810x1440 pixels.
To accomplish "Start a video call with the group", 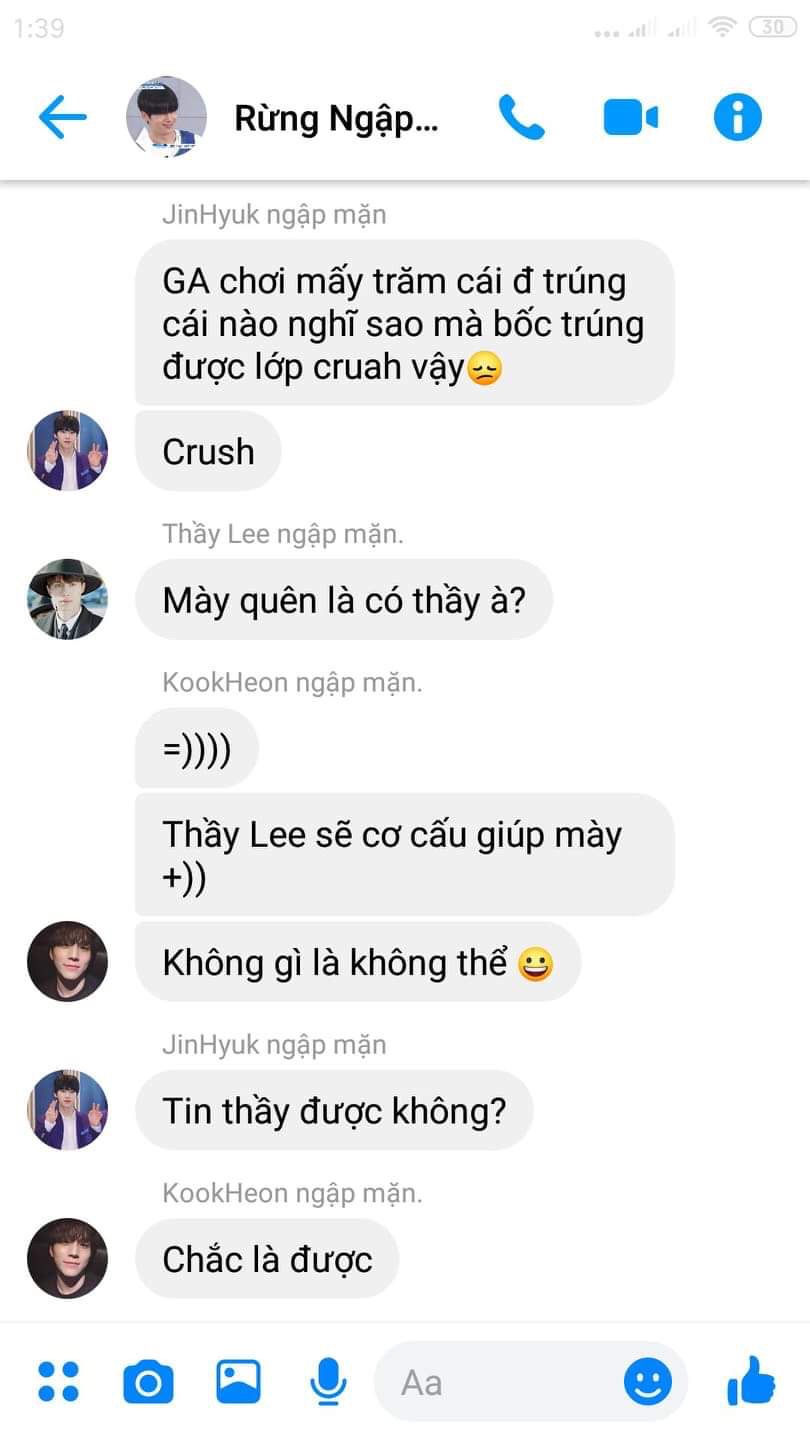I will [x=630, y=118].
